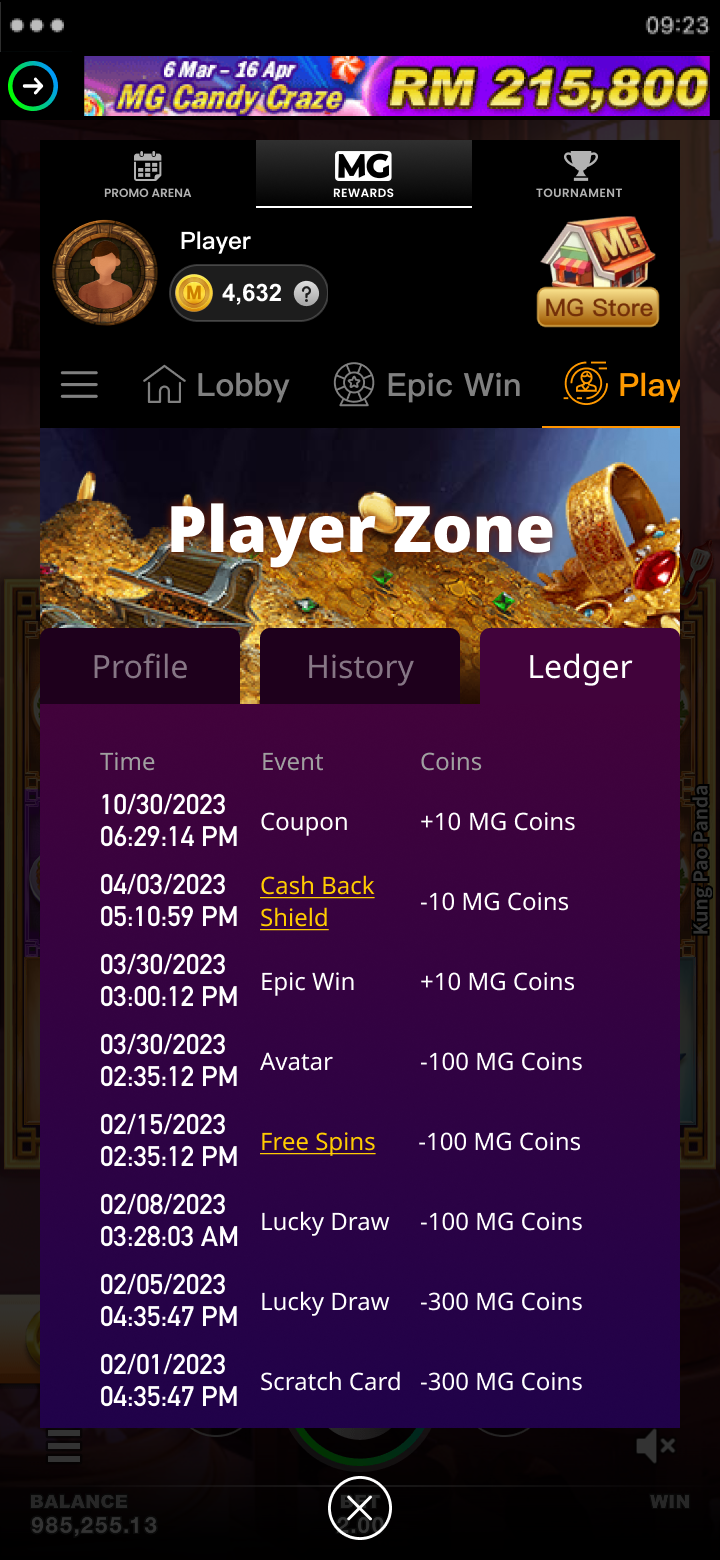The width and height of the screenshot is (720, 1560).
Task: Open the Tournament tab
Action: pos(579,175)
